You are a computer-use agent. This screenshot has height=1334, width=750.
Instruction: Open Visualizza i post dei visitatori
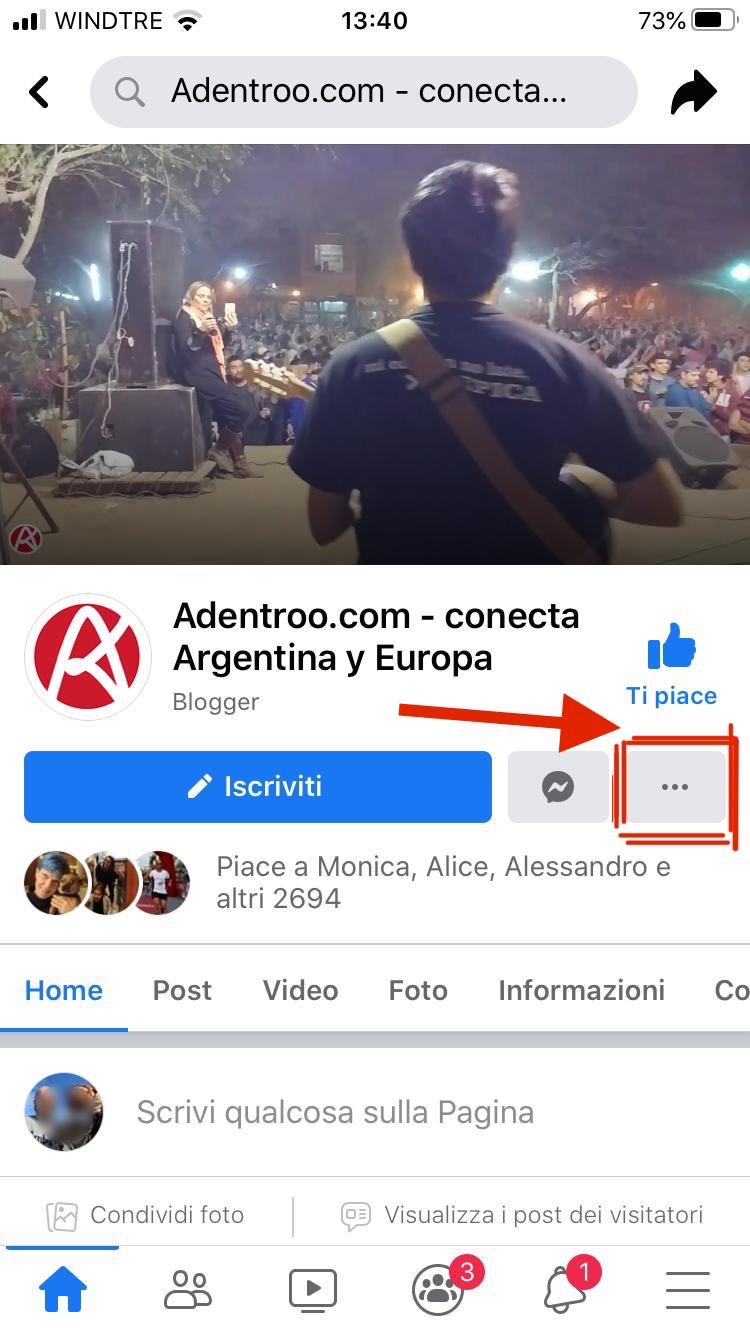522,1215
